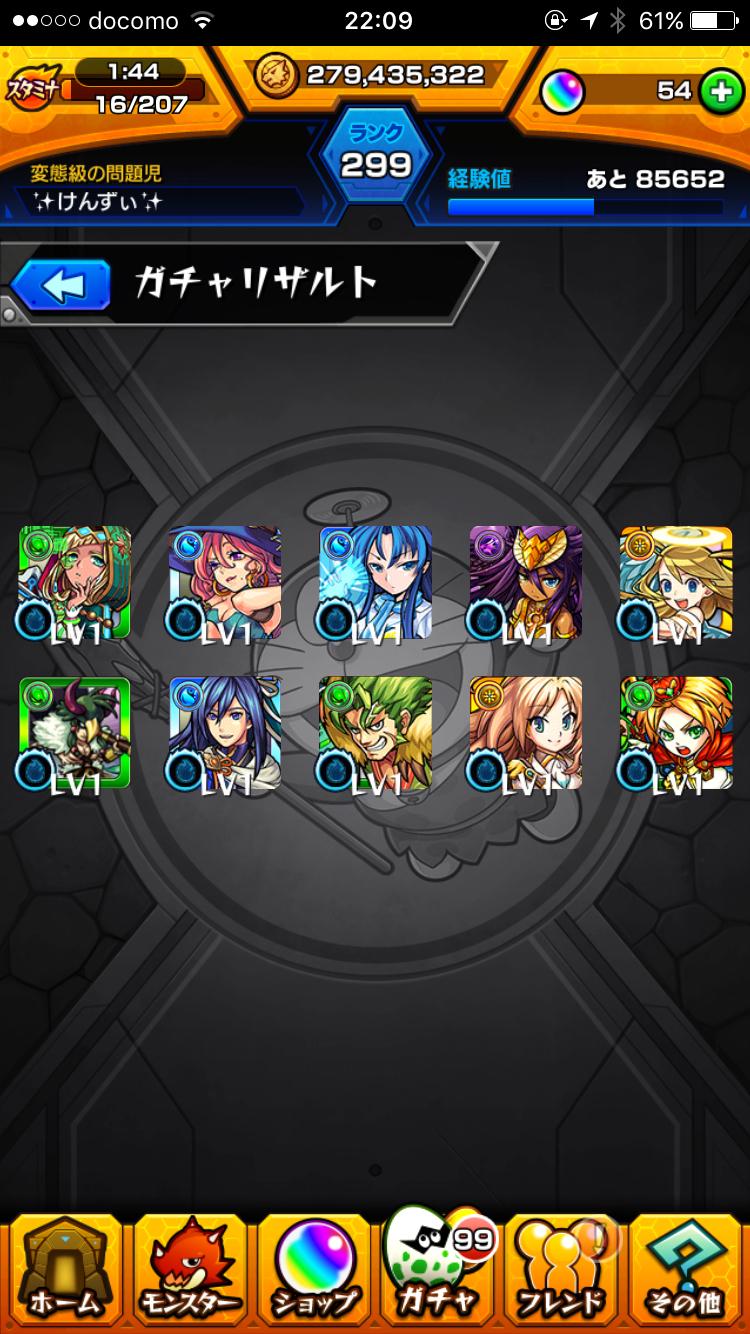This screenshot has height=1334, width=750.
Task: Open the ショップ tab
Action: coord(315,1268)
